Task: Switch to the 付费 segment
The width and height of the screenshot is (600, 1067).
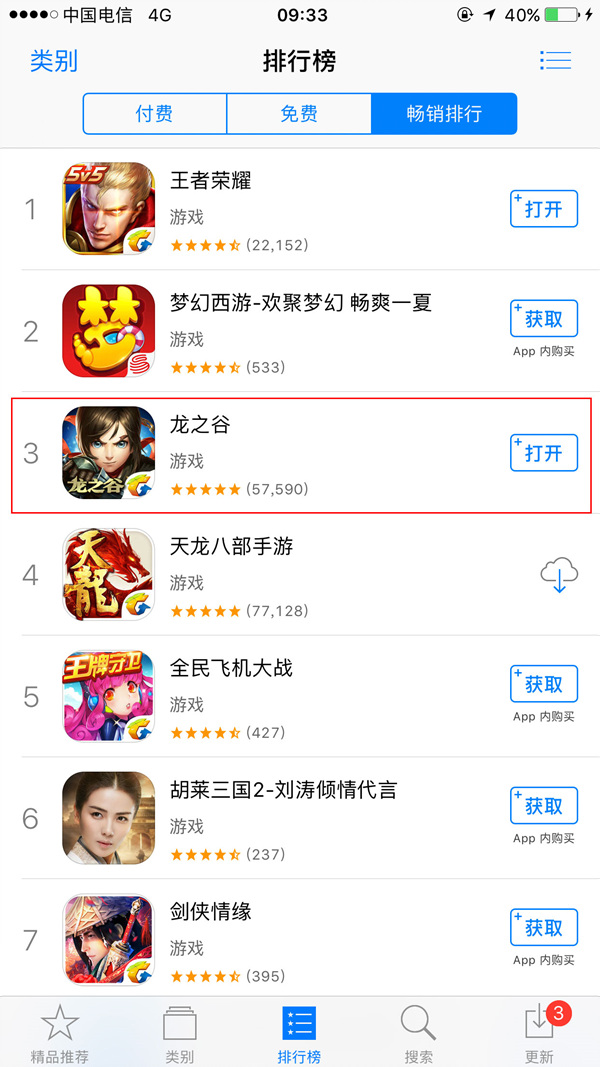Action: click(155, 113)
